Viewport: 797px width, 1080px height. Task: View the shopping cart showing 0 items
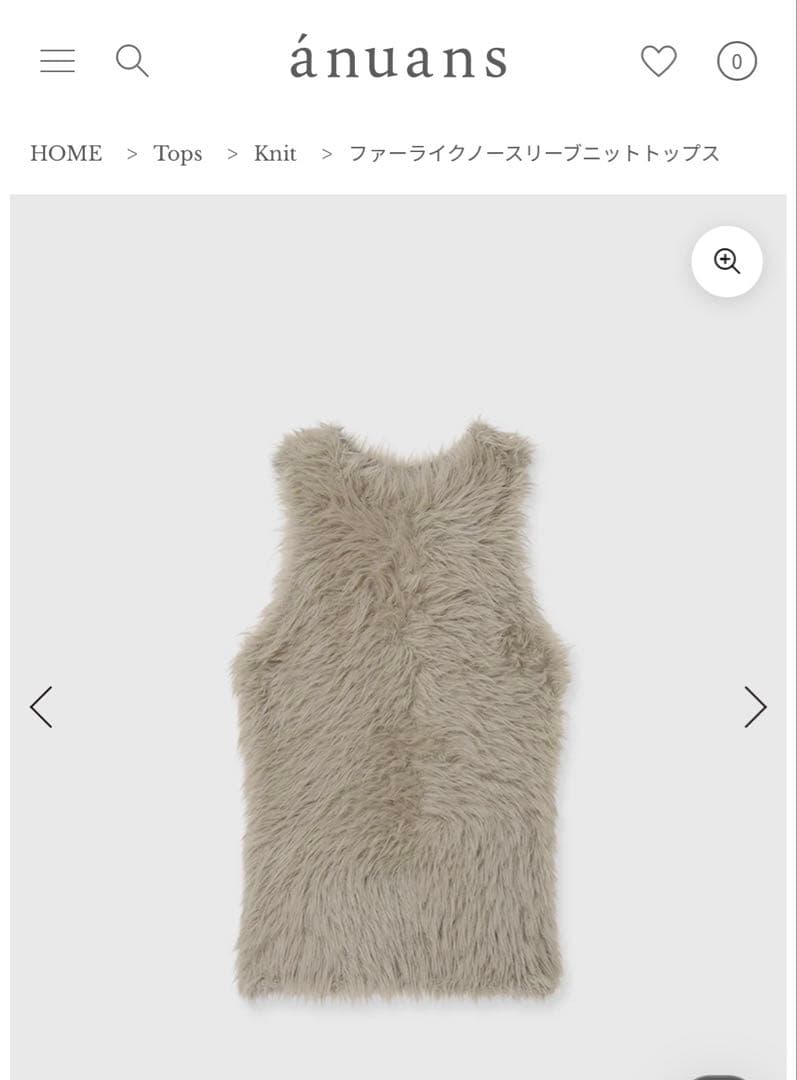coord(735,62)
